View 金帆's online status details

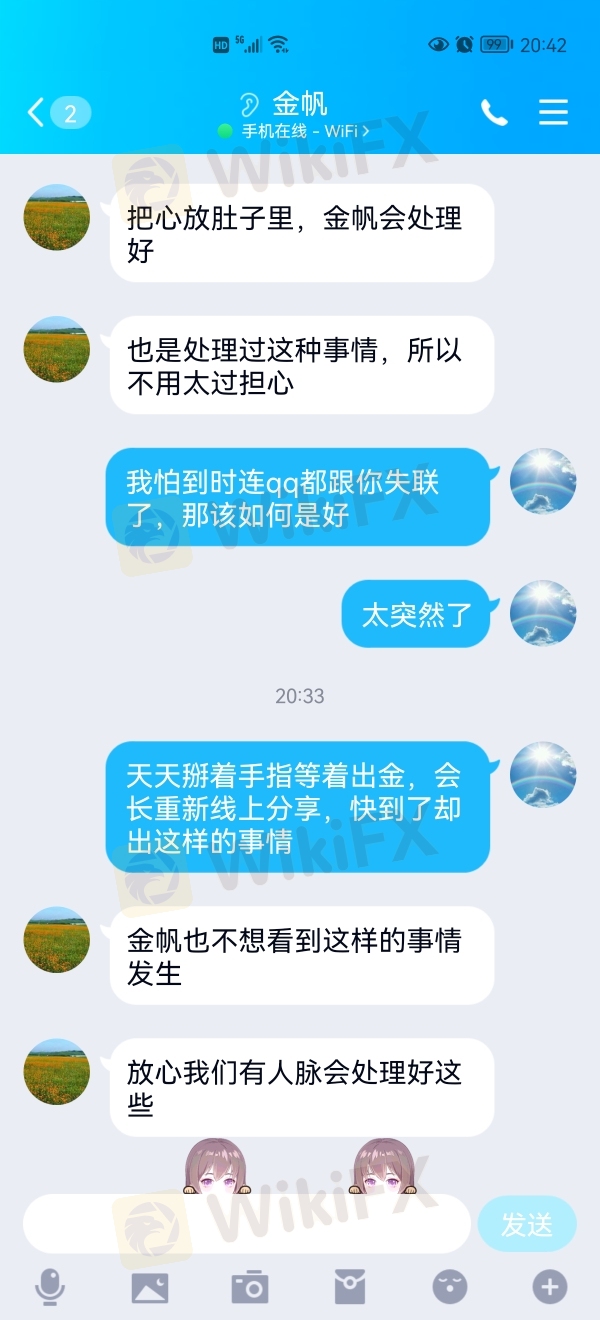294,131
